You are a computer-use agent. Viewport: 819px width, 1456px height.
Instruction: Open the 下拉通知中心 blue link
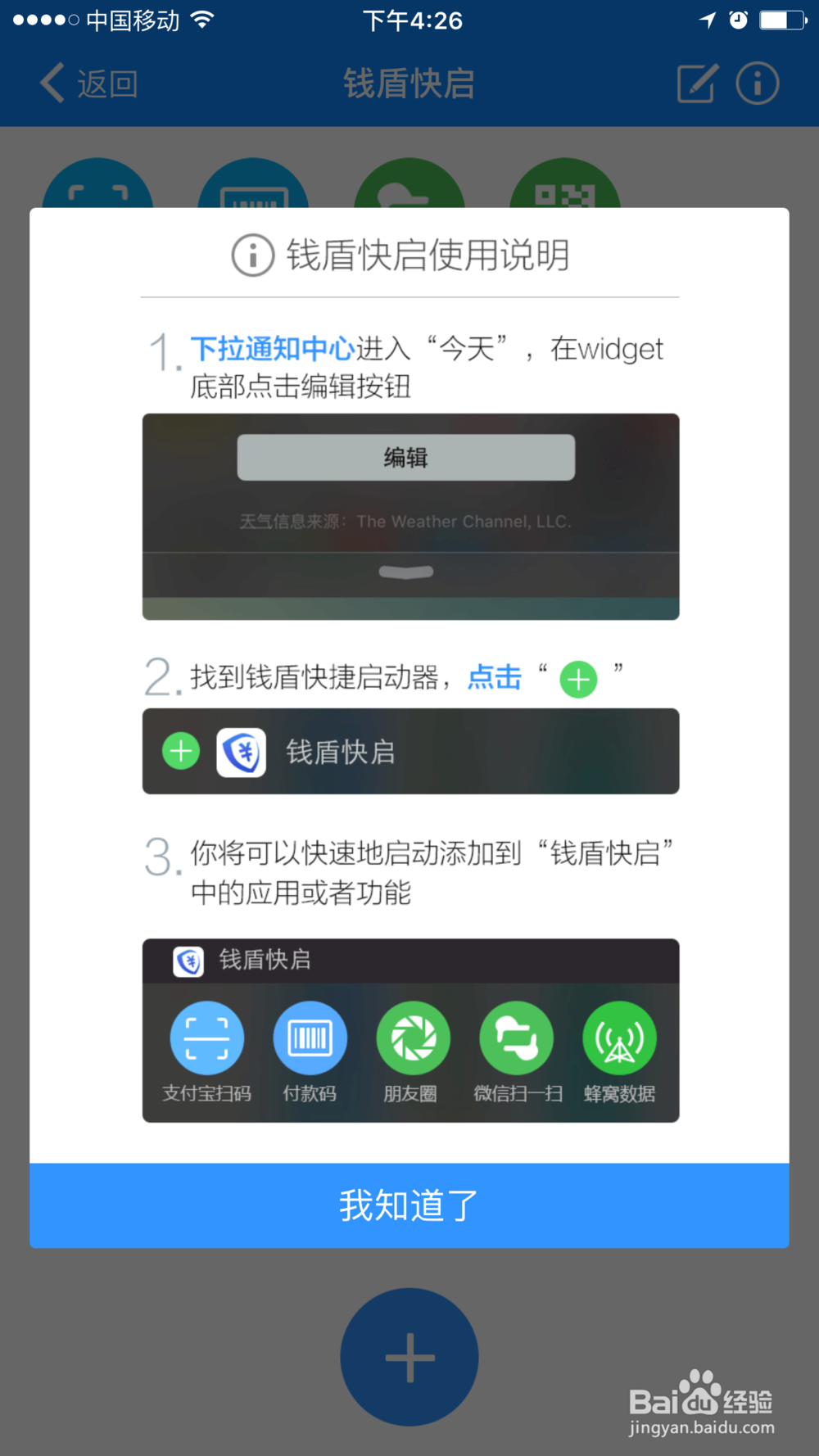(271, 348)
